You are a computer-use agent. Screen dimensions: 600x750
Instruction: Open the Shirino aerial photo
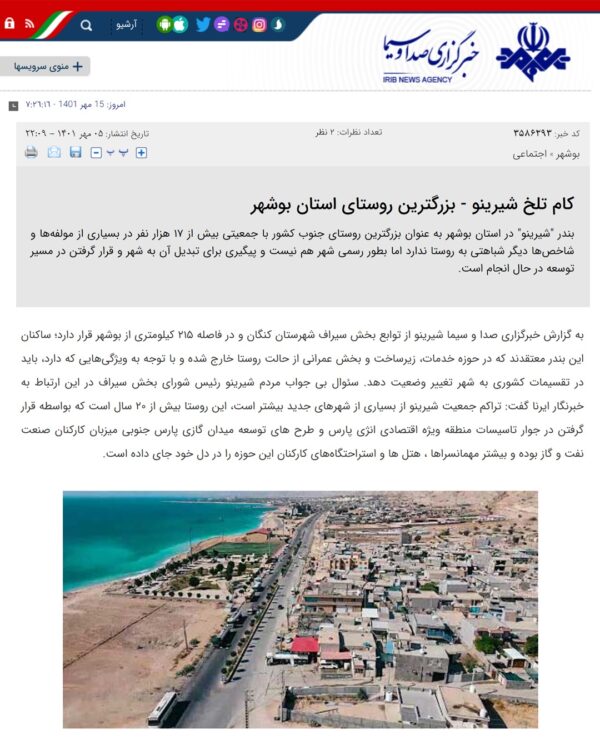300,608
